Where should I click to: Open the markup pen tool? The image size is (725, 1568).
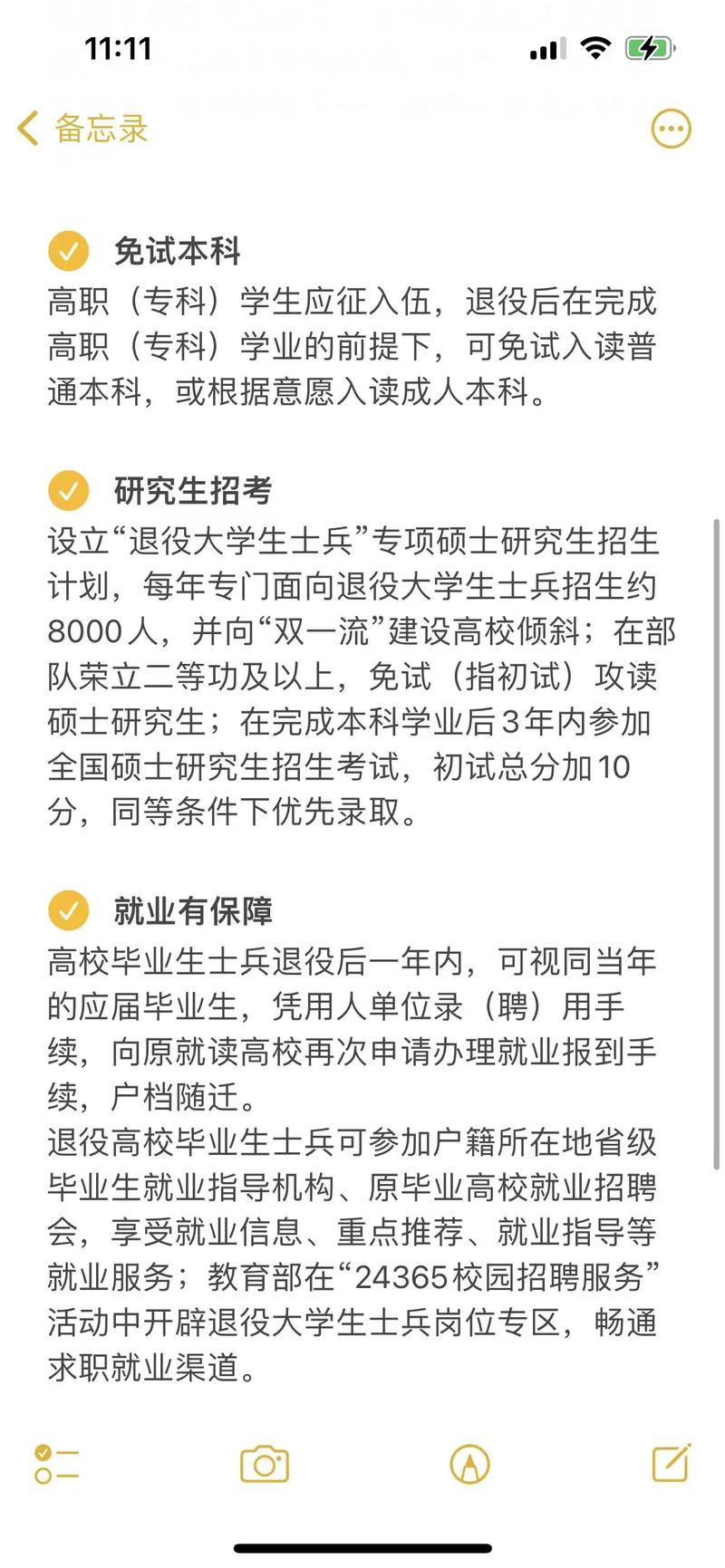(469, 1464)
